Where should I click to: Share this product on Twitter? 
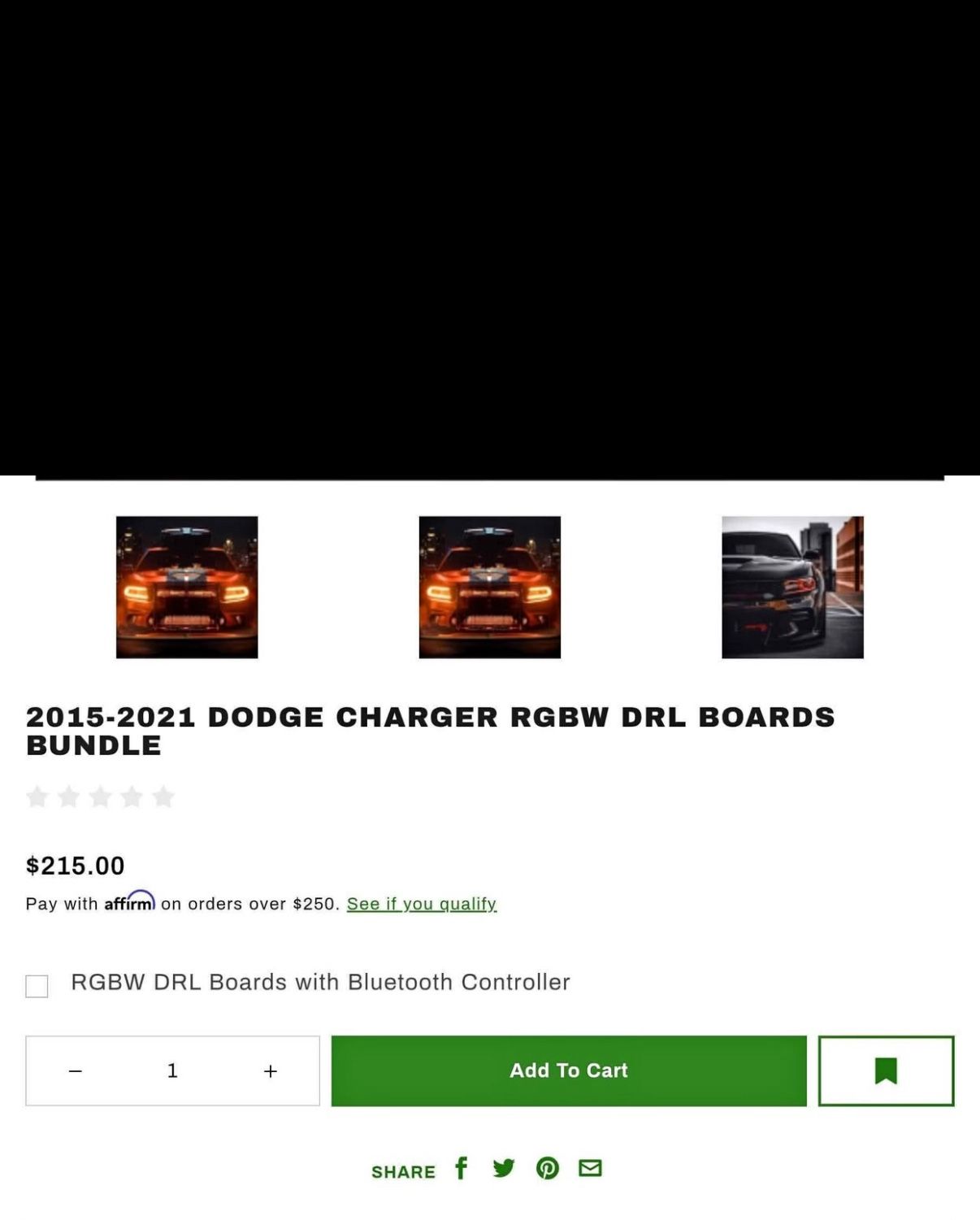[504, 1168]
